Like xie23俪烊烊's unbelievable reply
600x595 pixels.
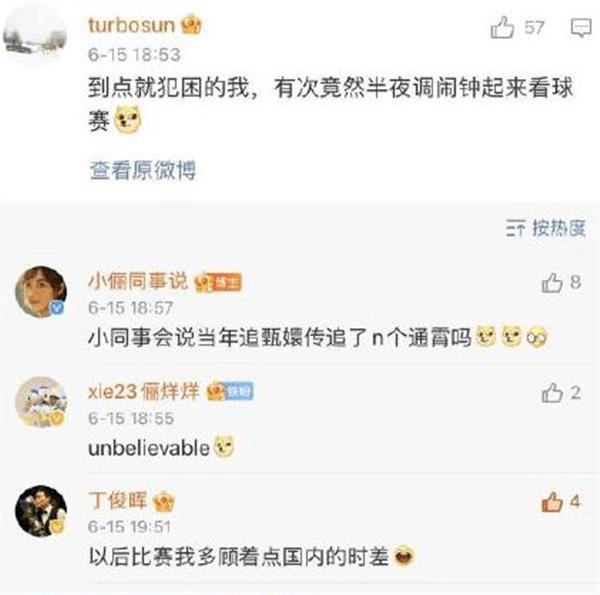[x=552, y=393]
